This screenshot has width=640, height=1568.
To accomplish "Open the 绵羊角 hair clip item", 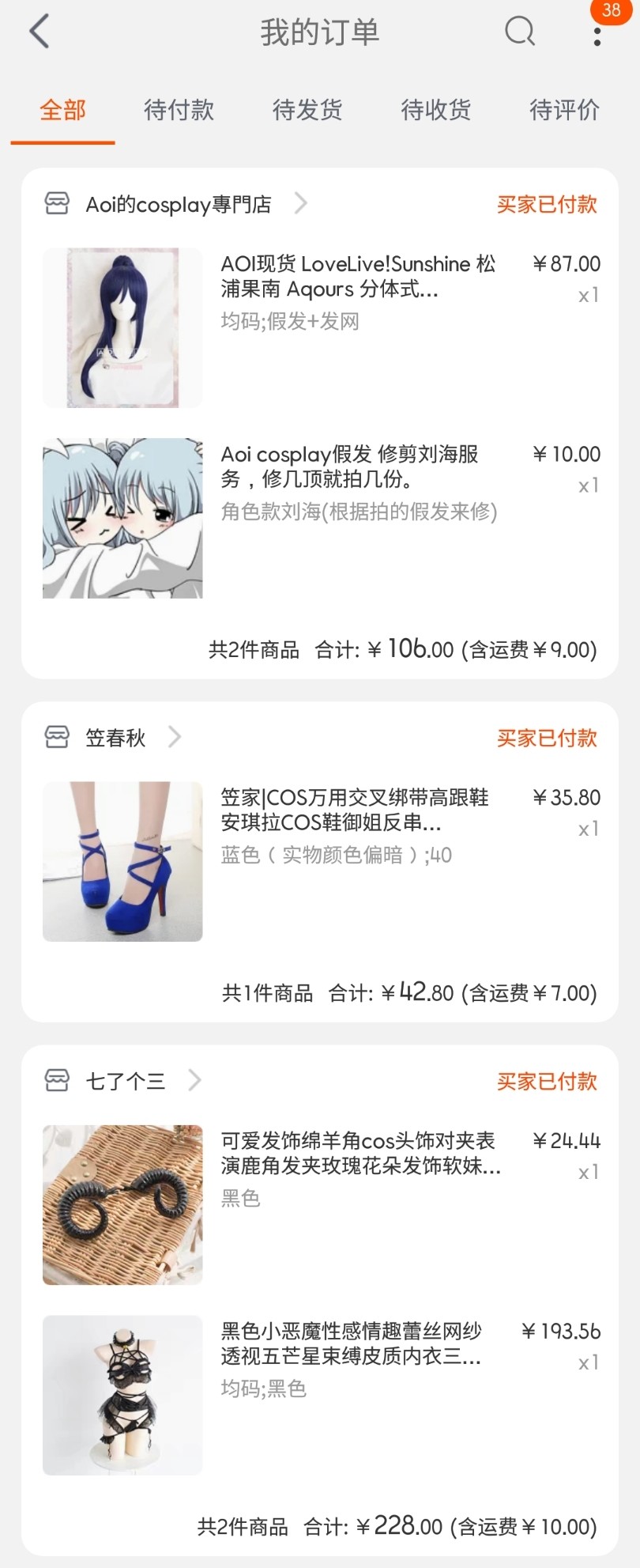I will [x=360, y=1154].
